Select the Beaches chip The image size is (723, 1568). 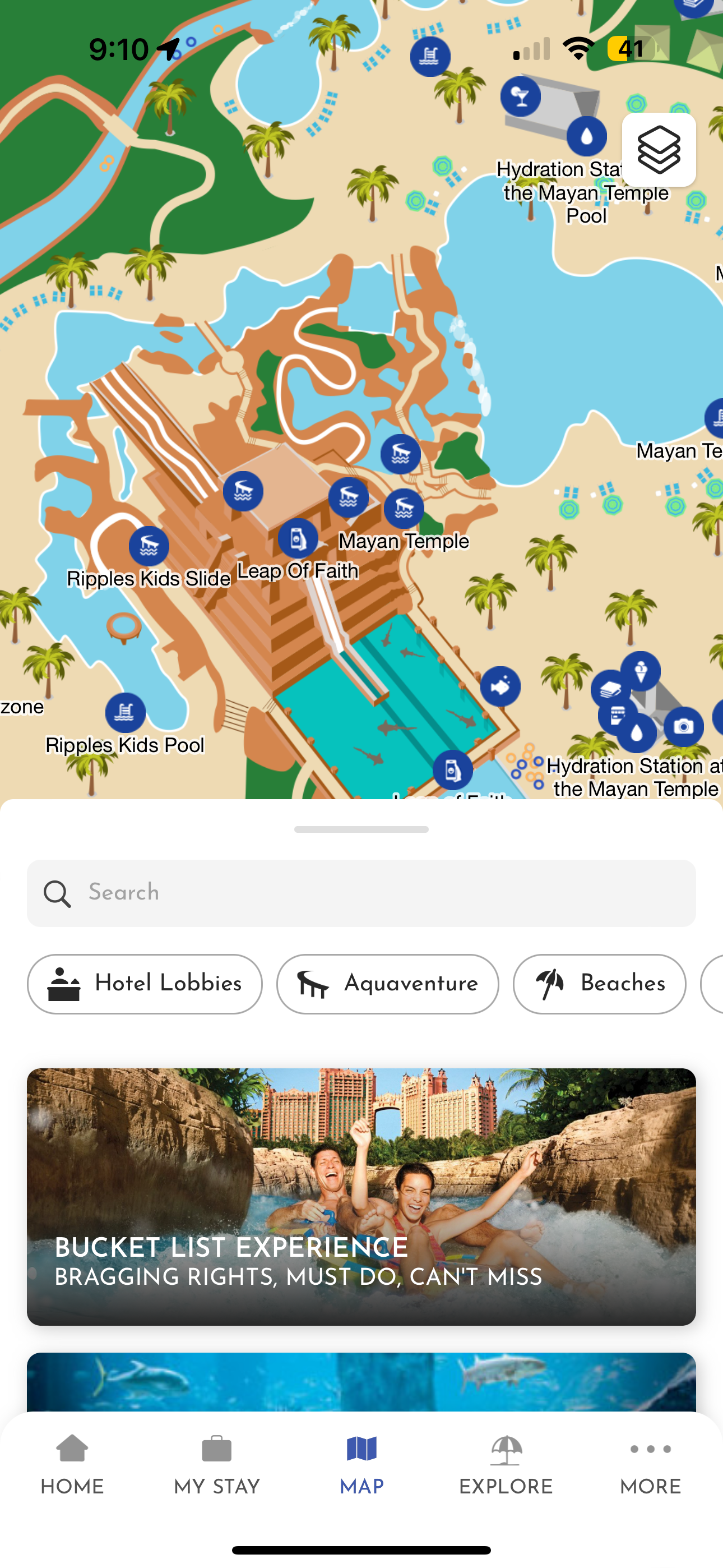point(599,984)
